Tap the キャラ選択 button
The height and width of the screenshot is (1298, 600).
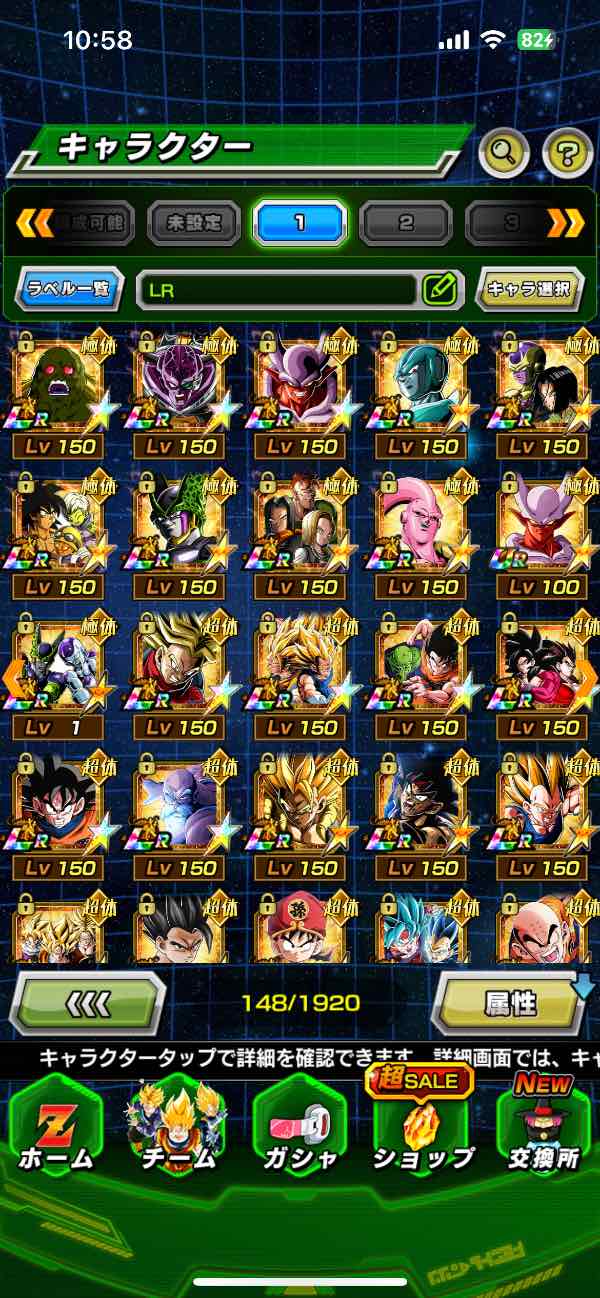529,290
